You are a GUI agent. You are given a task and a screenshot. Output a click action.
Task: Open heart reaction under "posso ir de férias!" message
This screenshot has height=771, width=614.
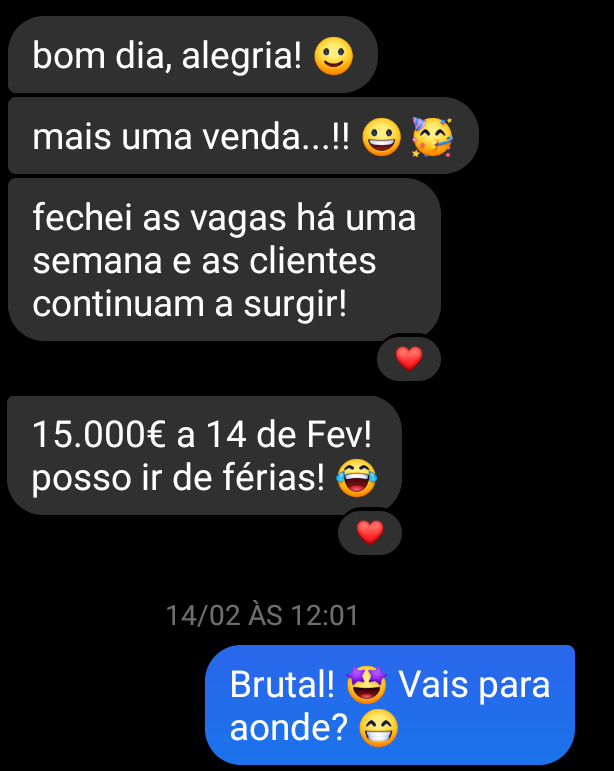[370, 532]
